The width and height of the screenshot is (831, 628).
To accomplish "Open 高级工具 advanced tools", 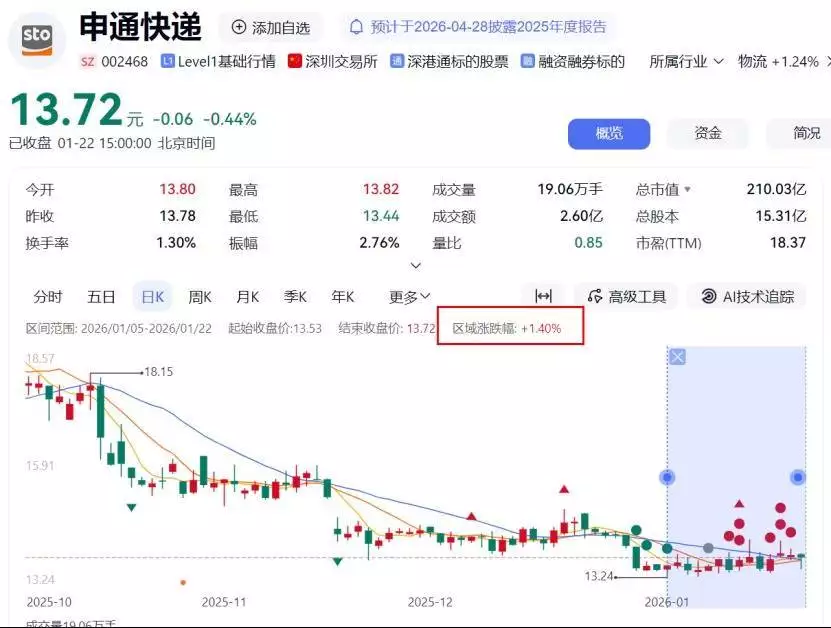I will [x=626, y=296].
